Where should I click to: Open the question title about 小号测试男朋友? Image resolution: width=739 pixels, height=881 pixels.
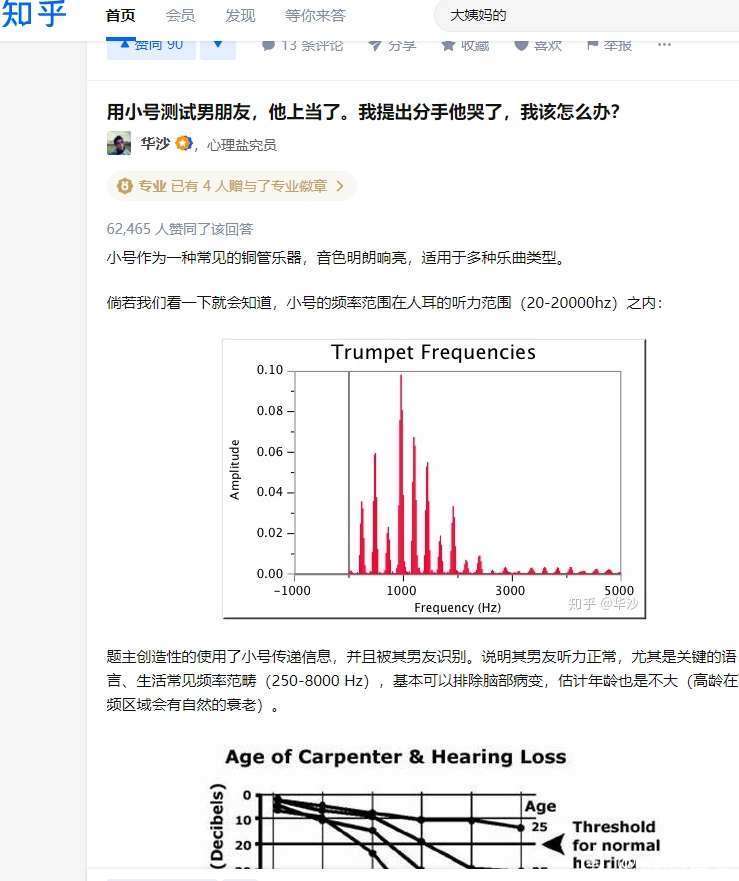(363, 111)
